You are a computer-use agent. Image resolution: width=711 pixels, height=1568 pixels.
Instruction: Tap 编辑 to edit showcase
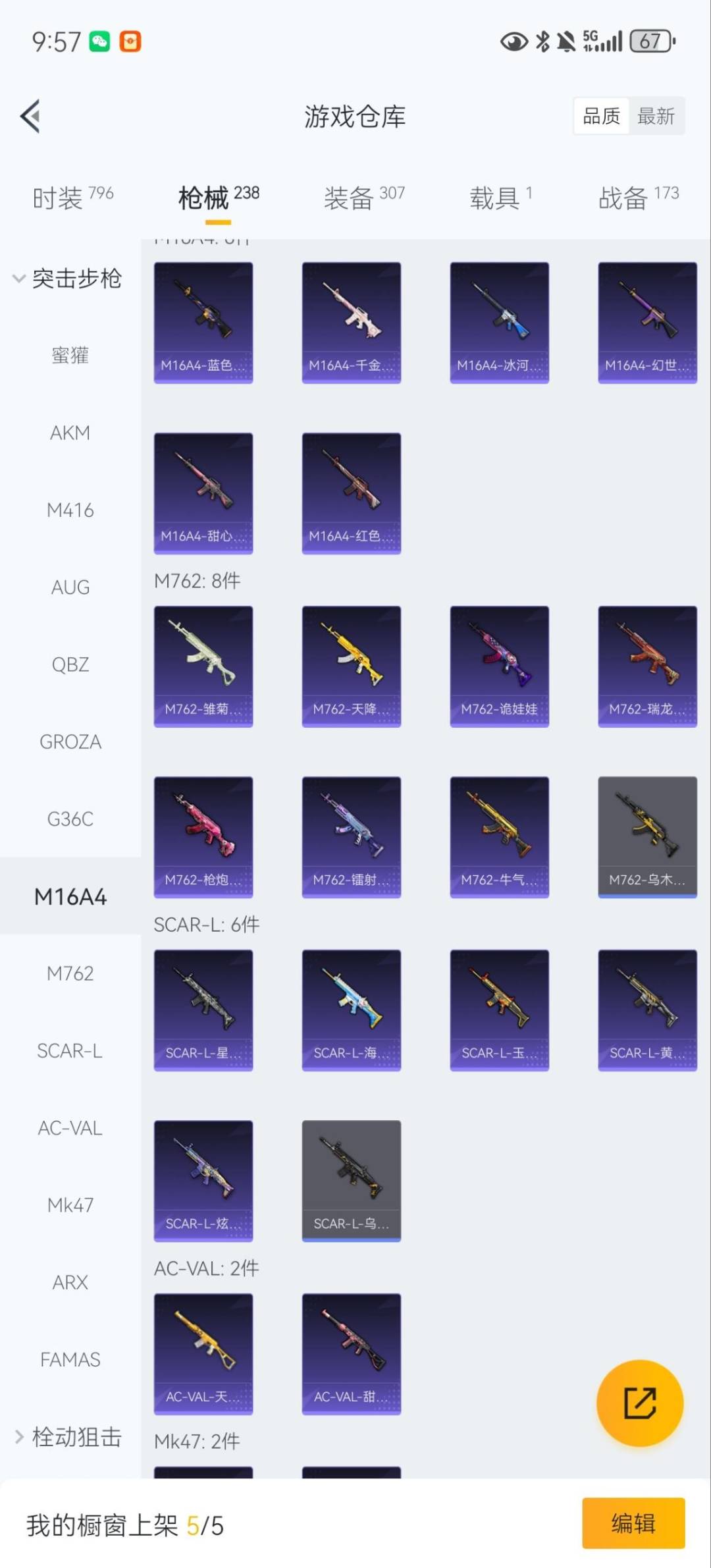click(633, 1523)
